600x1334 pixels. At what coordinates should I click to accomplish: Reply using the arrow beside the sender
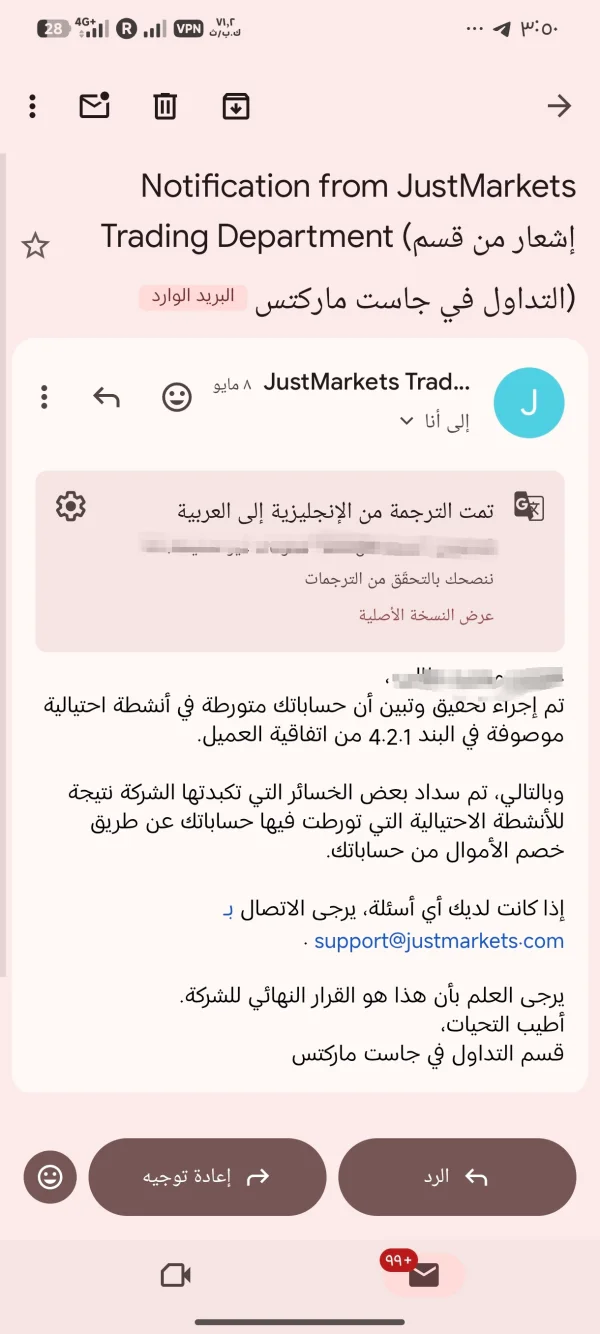(107, 398)
